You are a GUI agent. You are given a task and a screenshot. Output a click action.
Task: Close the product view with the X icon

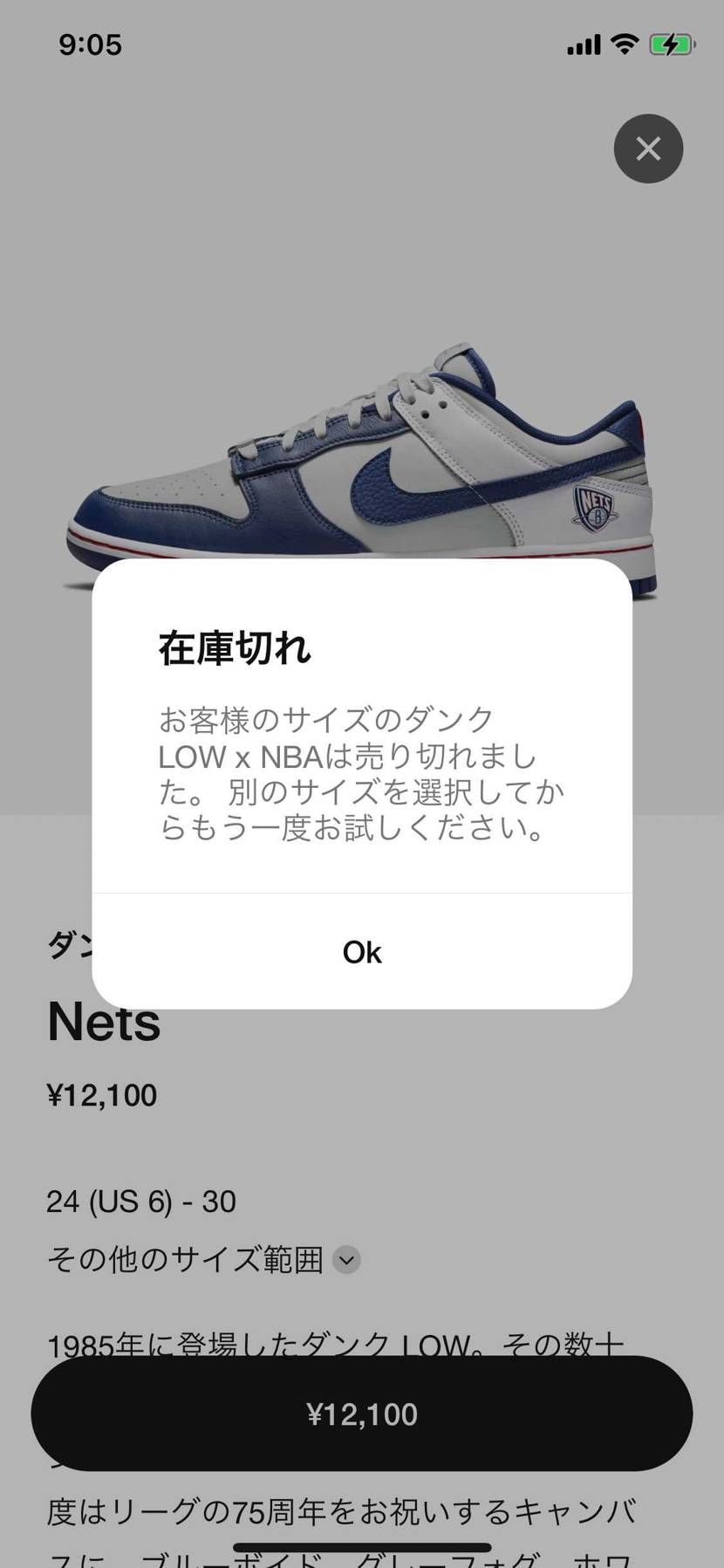(647, 149)
